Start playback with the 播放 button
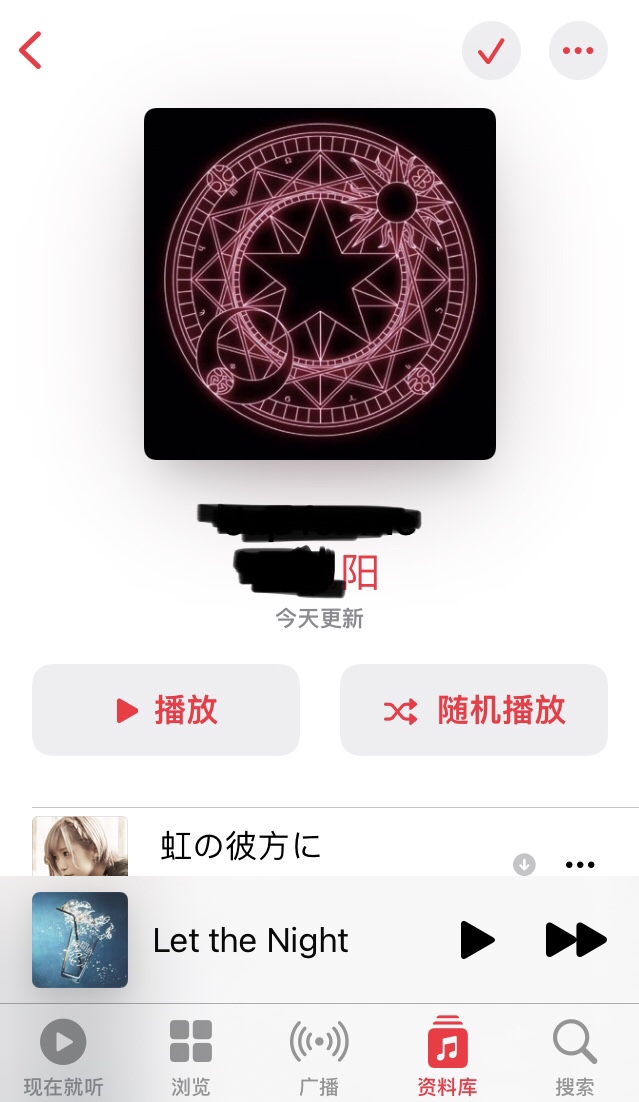639x1102 pixels. pyautogui.click(x=166, y=710)
